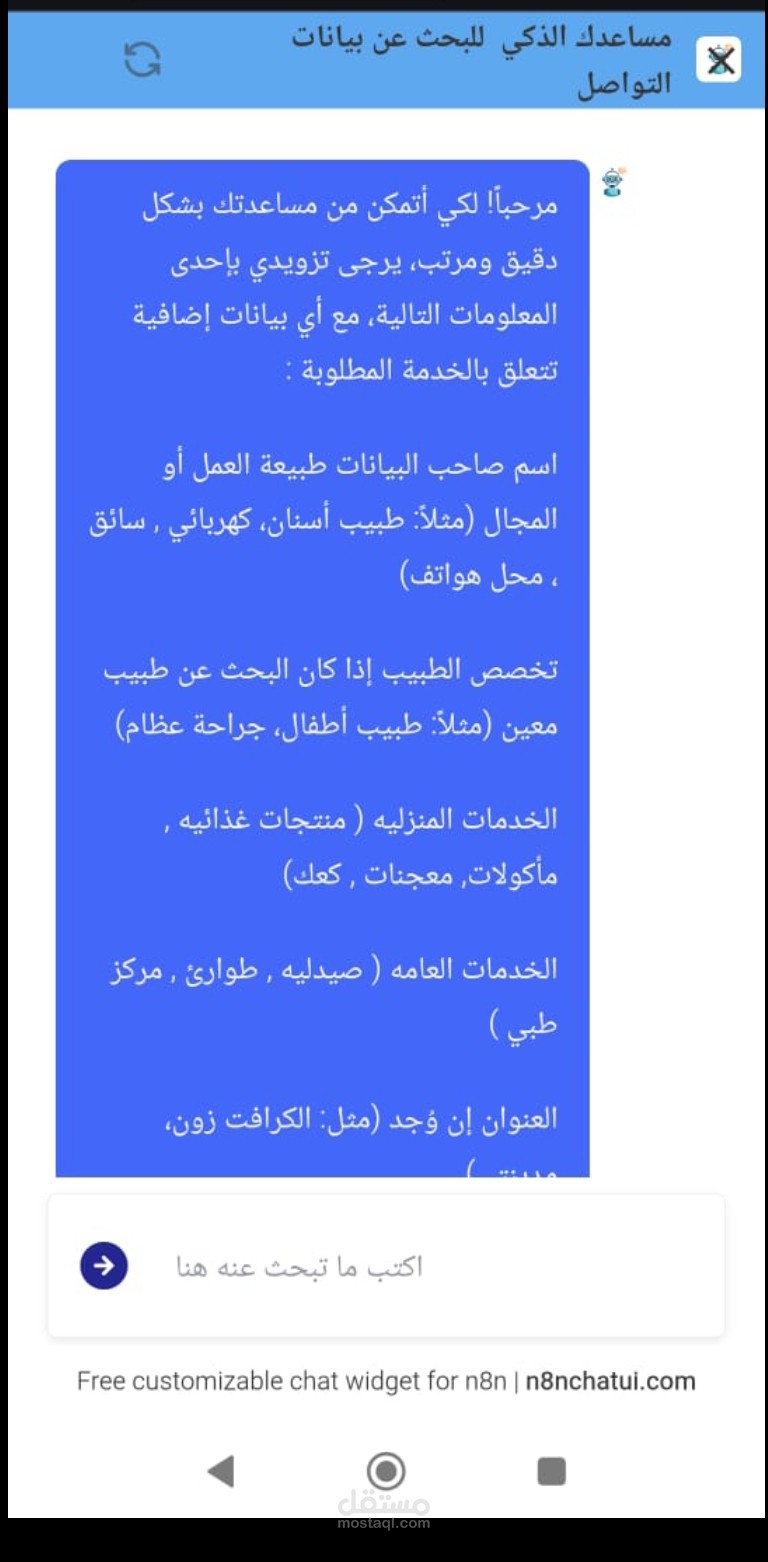
Task: Go to the home screen
Action: (x=386, y=1471)
